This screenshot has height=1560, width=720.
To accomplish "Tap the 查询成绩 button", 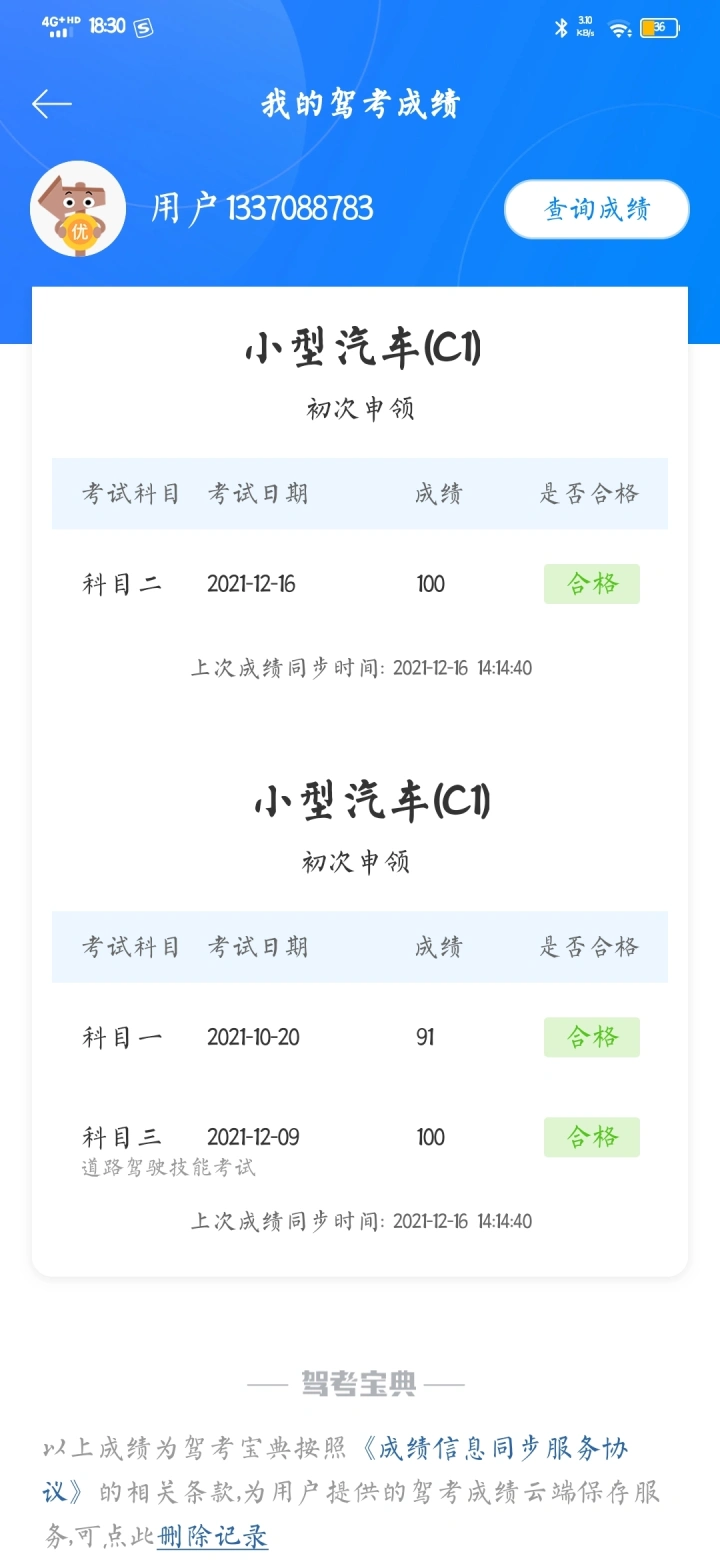I will click(x=597, y=210).
